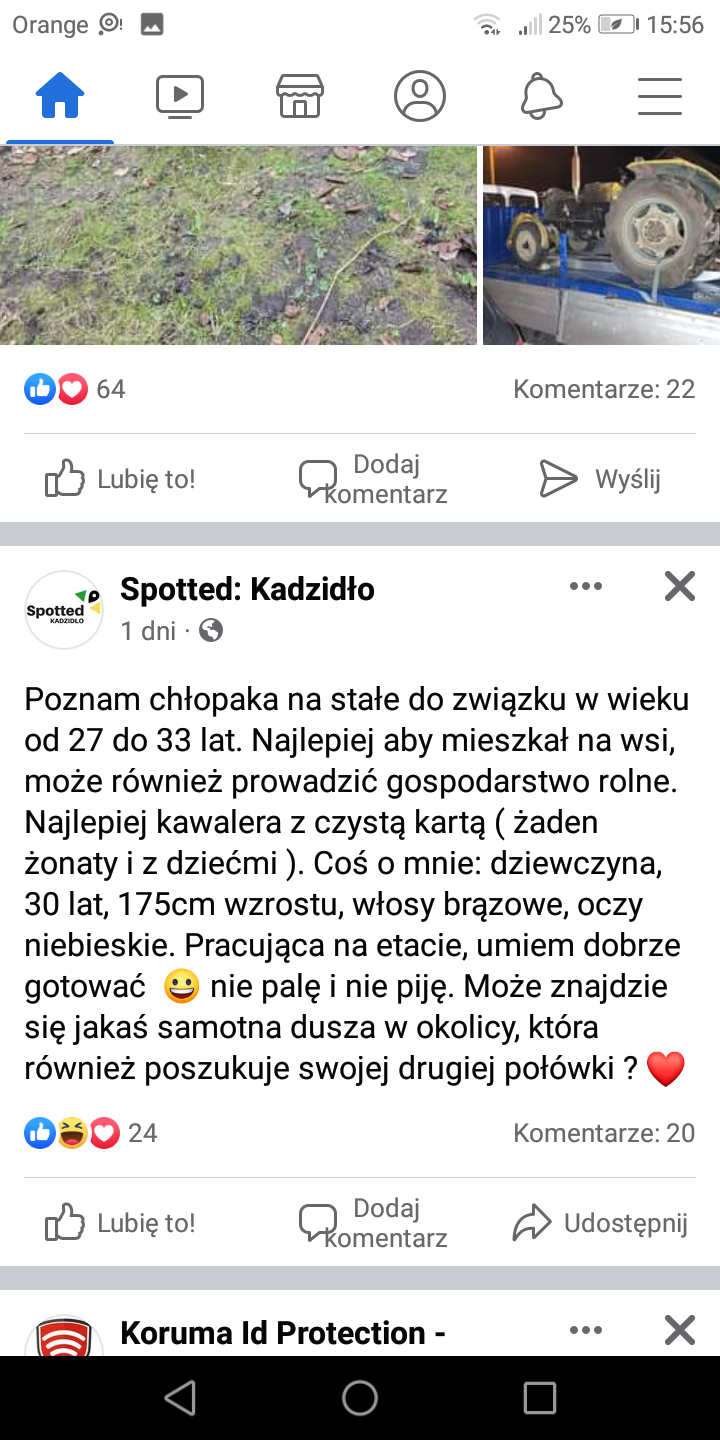Add a comment on the top post
720x1440 pixels.
(374, 479)
